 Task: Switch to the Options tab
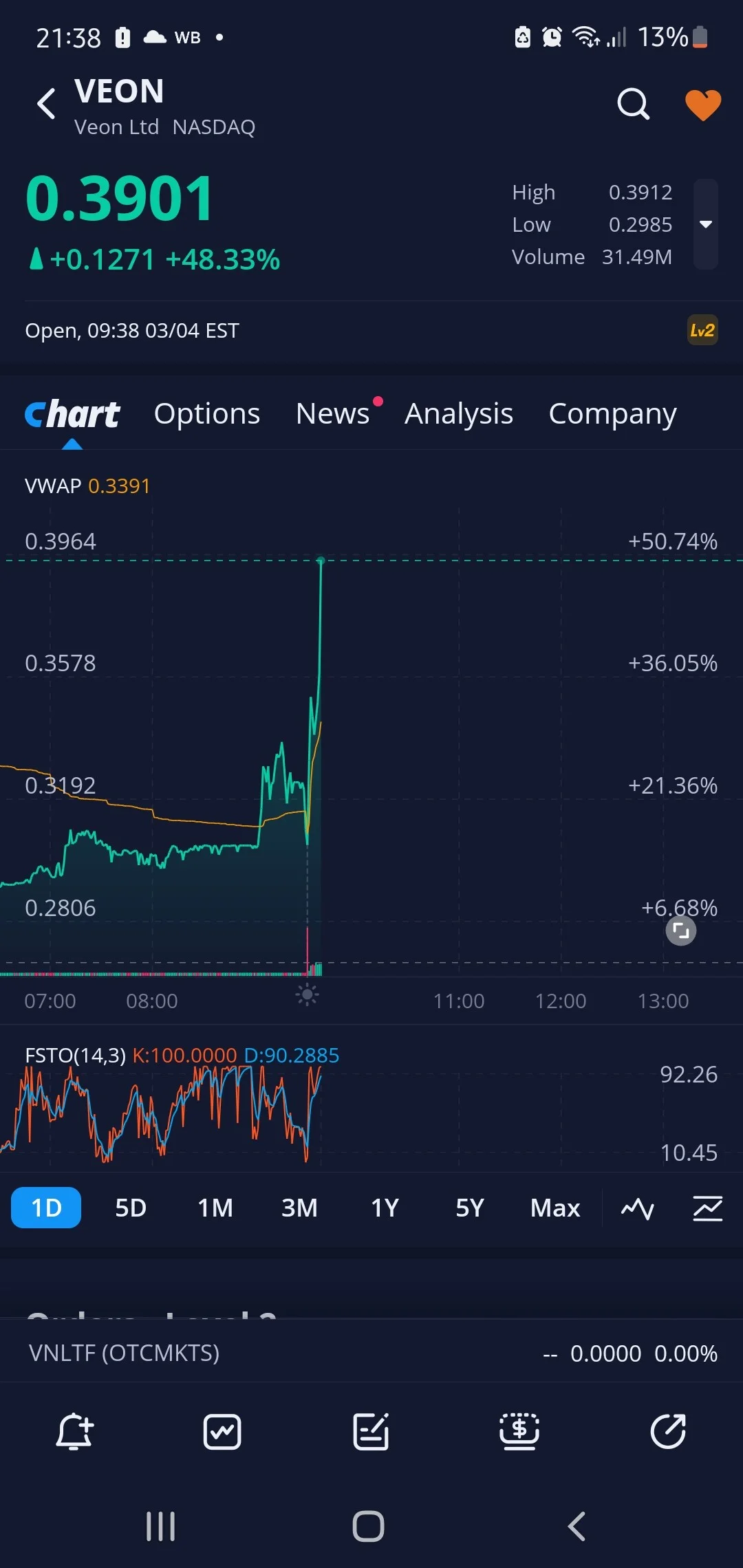point(207,414)
